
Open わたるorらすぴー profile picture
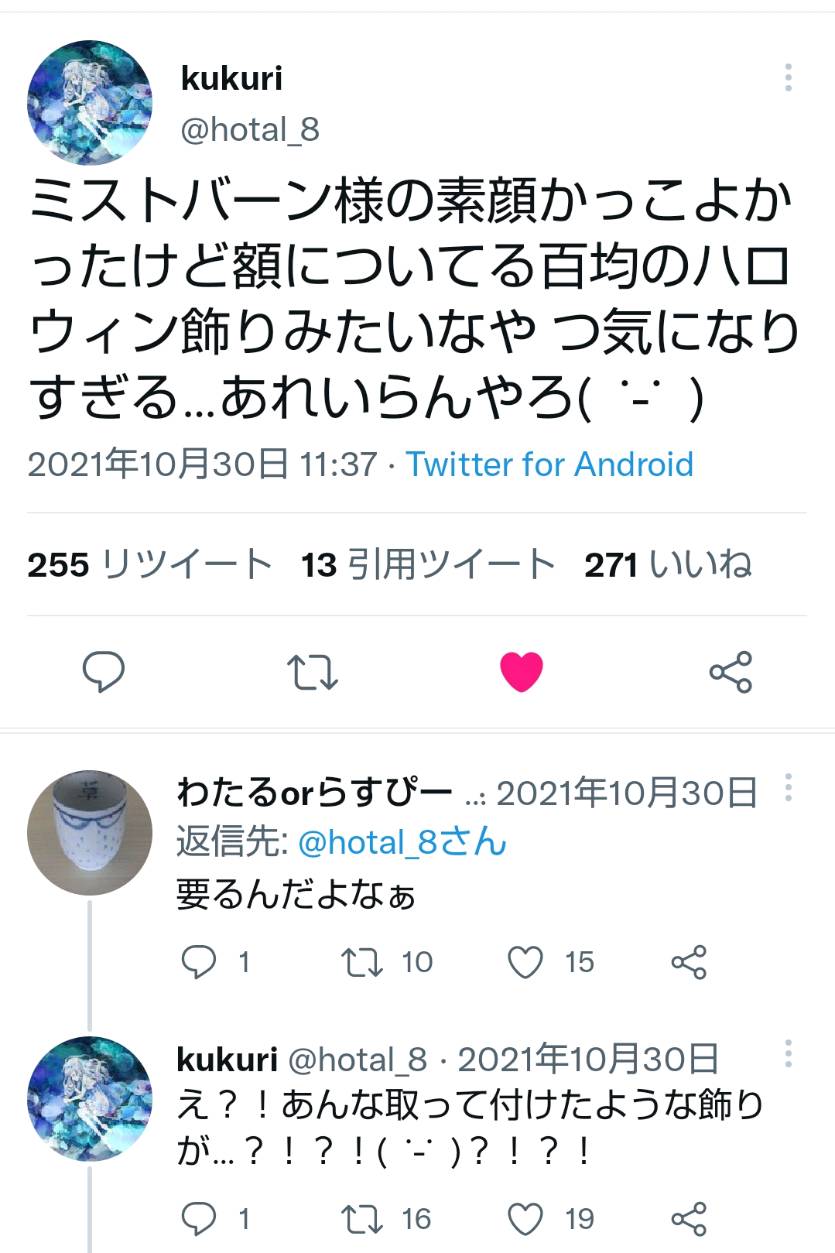[x=90, y=831]
